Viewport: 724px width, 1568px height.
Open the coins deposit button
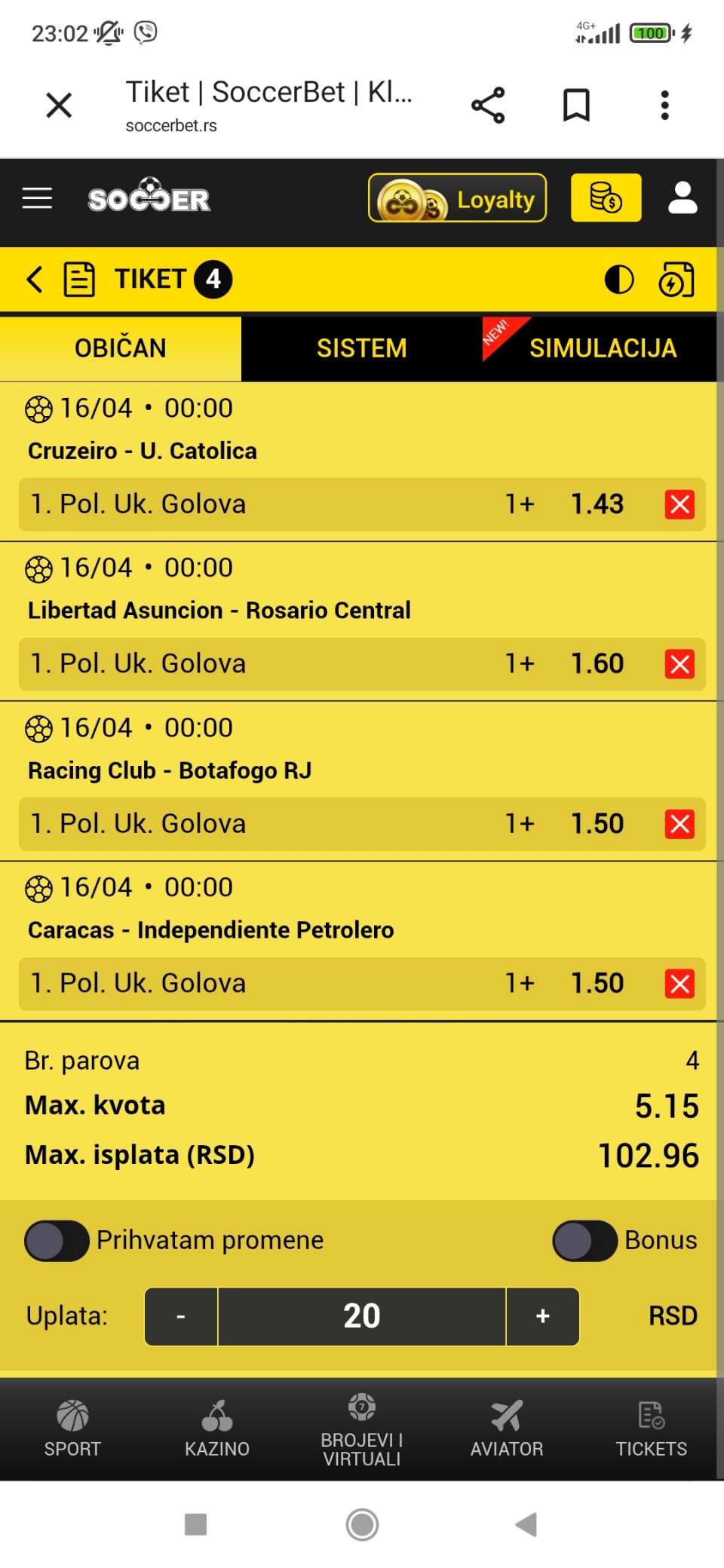point(606,198)
